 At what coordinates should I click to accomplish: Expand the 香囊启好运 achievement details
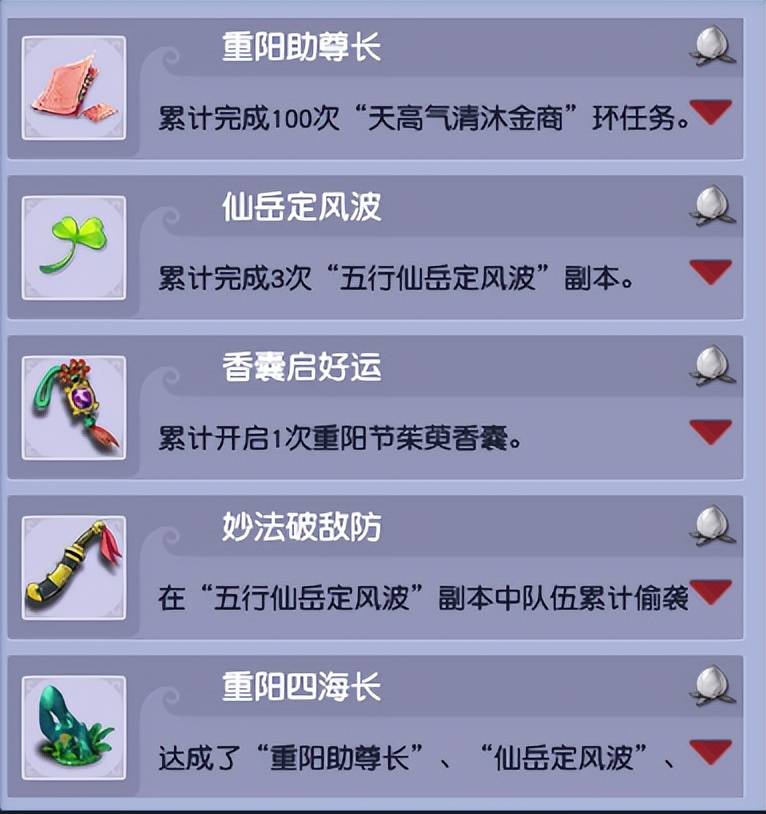tap(711, 432)
